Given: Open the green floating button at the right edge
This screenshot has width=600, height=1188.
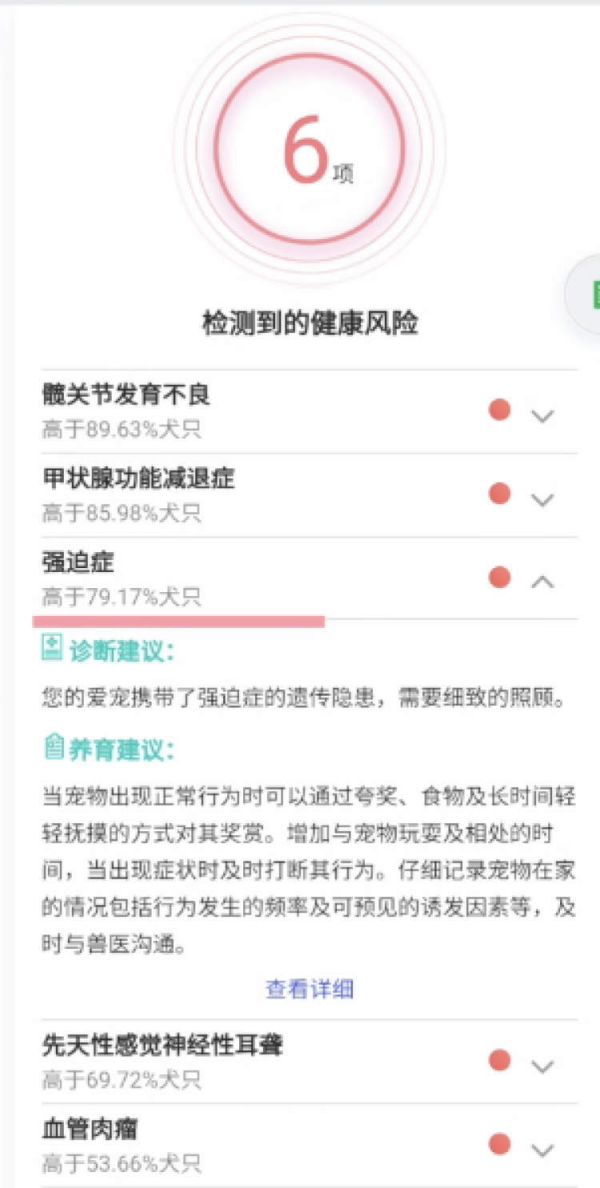Looking at the screenshot, I should coord(587,294).
